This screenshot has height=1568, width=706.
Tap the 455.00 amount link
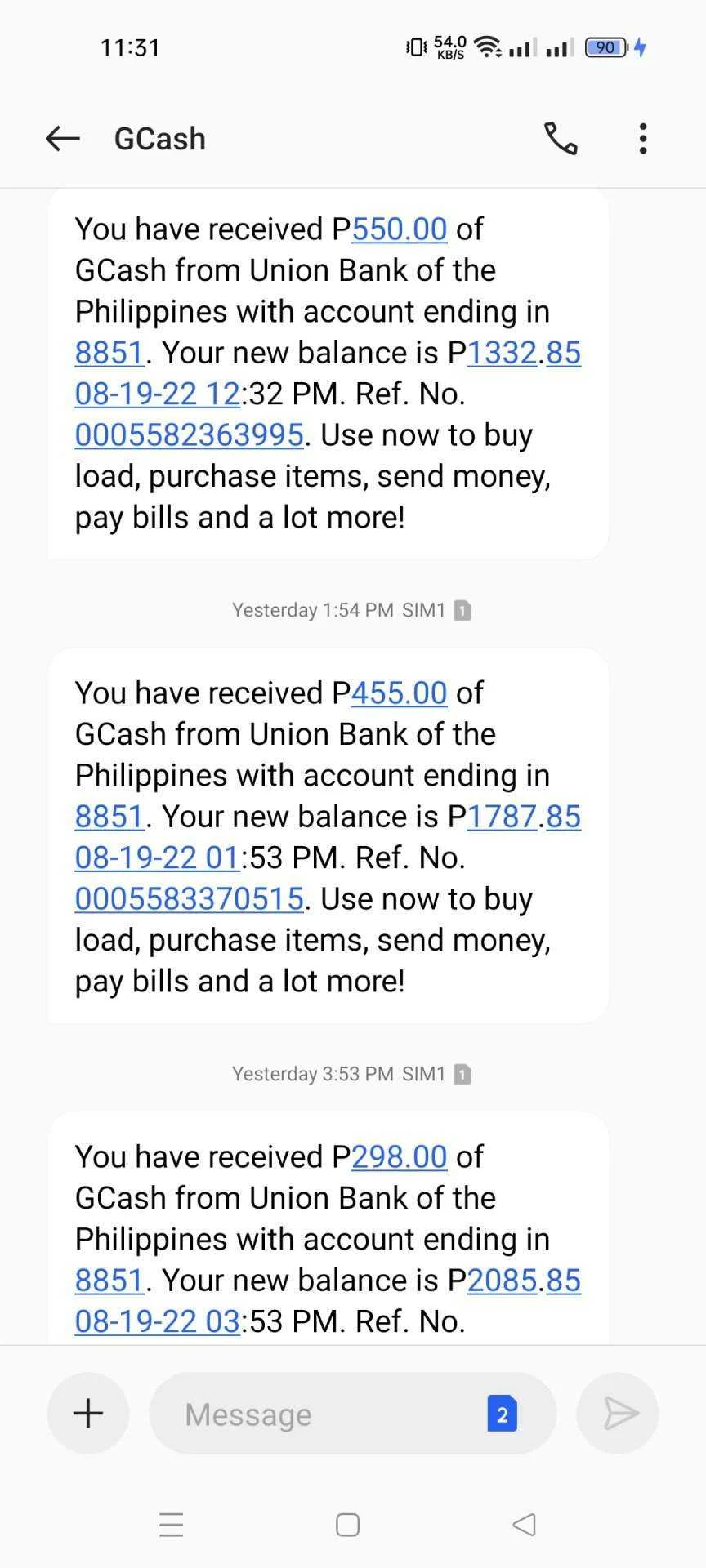coord(400,693)
